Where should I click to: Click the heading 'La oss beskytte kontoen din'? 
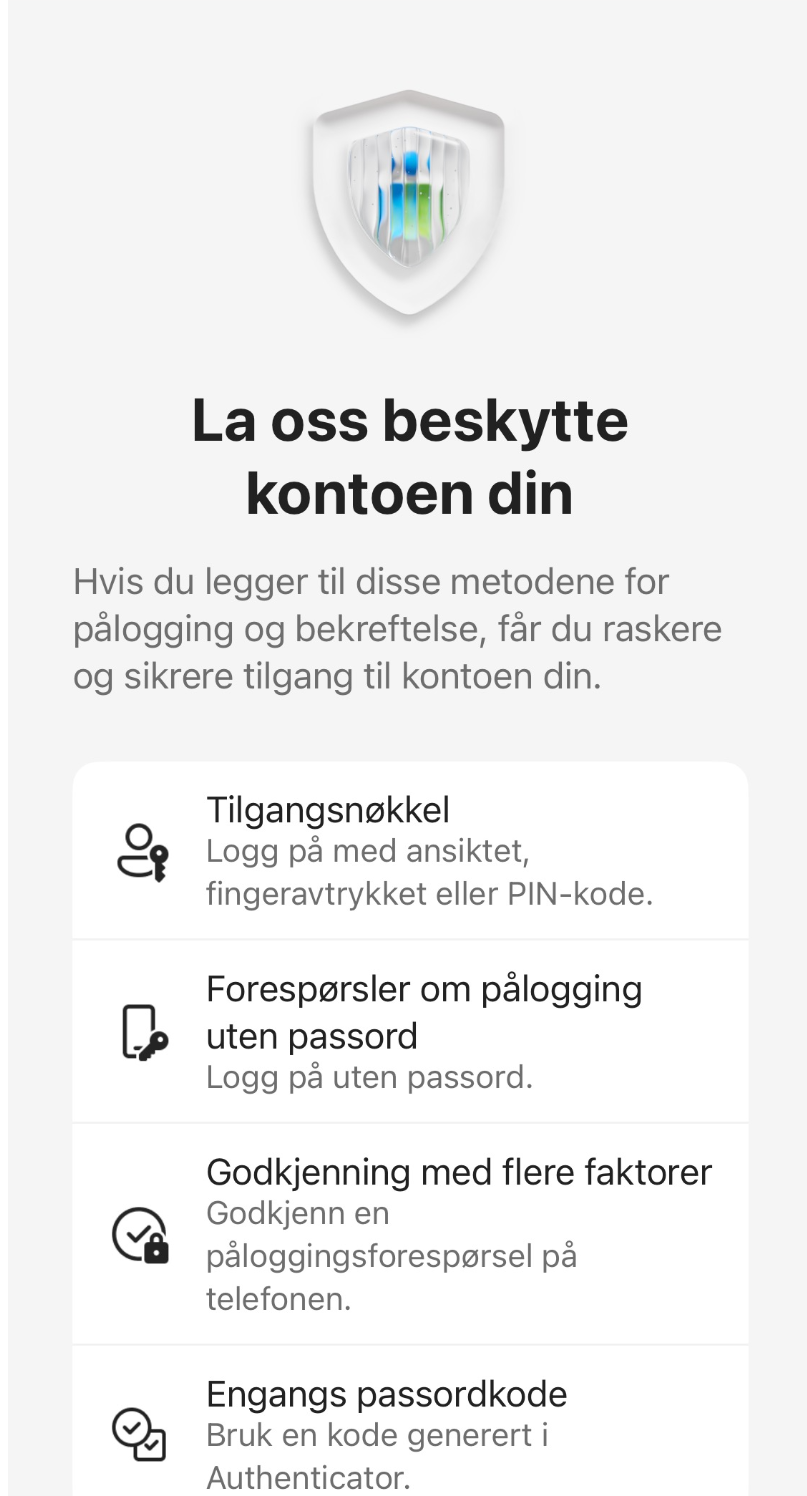408,455
